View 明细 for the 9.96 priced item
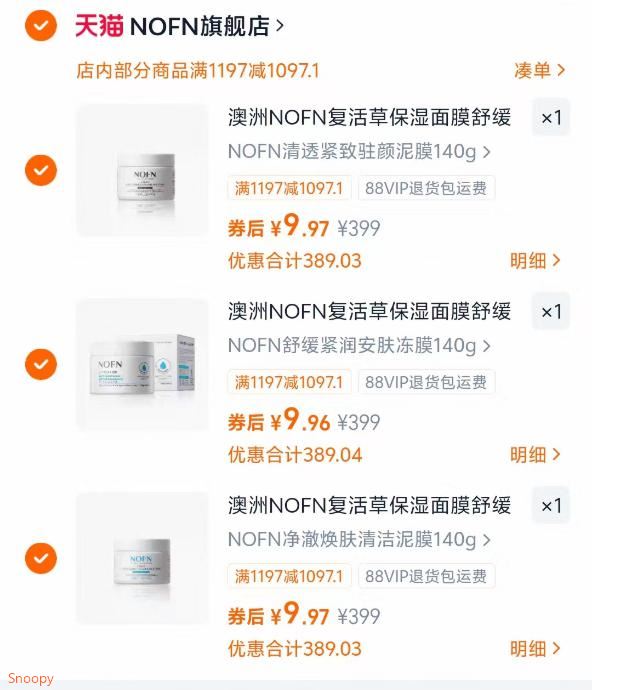Screen dimensions: 621x690 pos(535,455)
